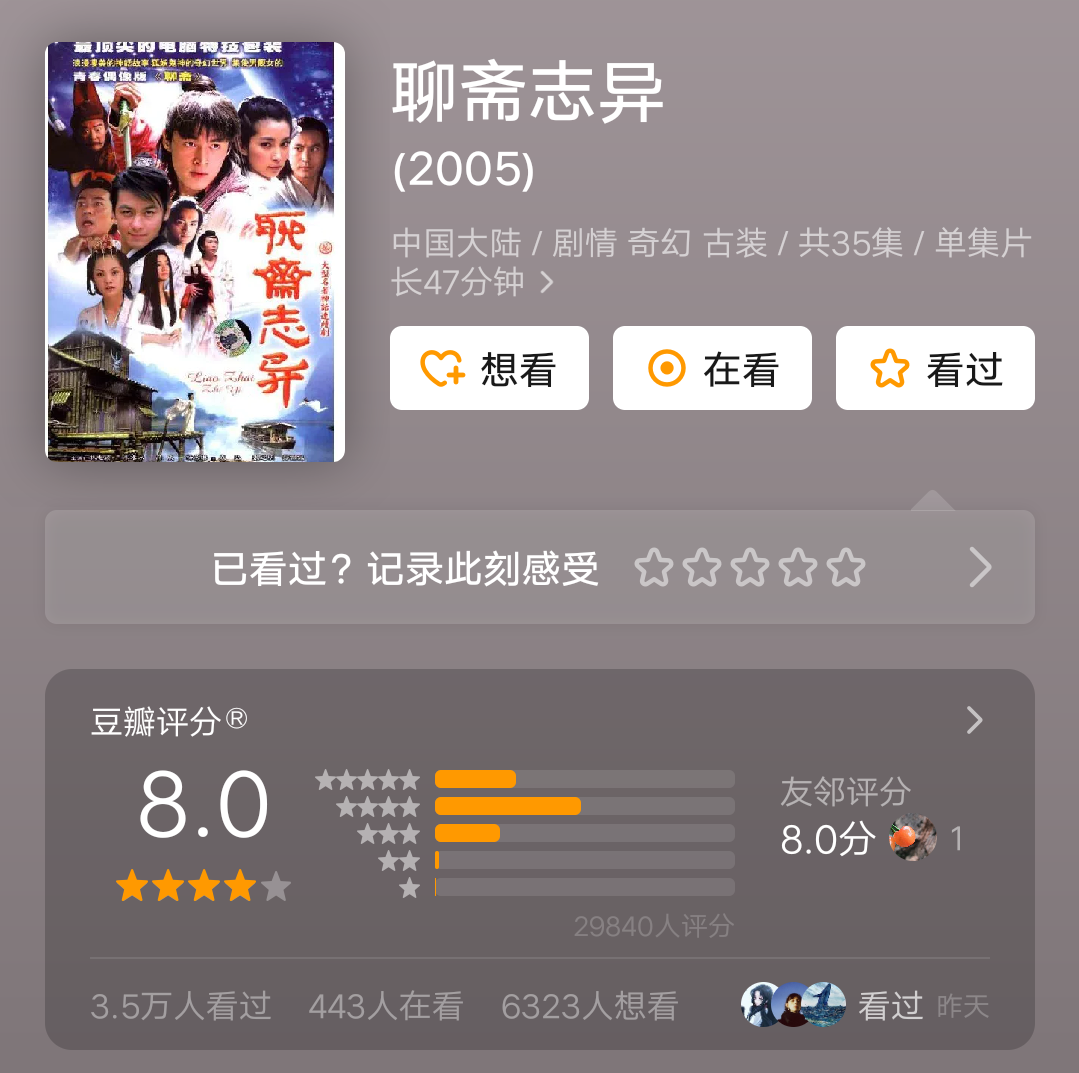Mark the show as 在看

tap(712, 369)
